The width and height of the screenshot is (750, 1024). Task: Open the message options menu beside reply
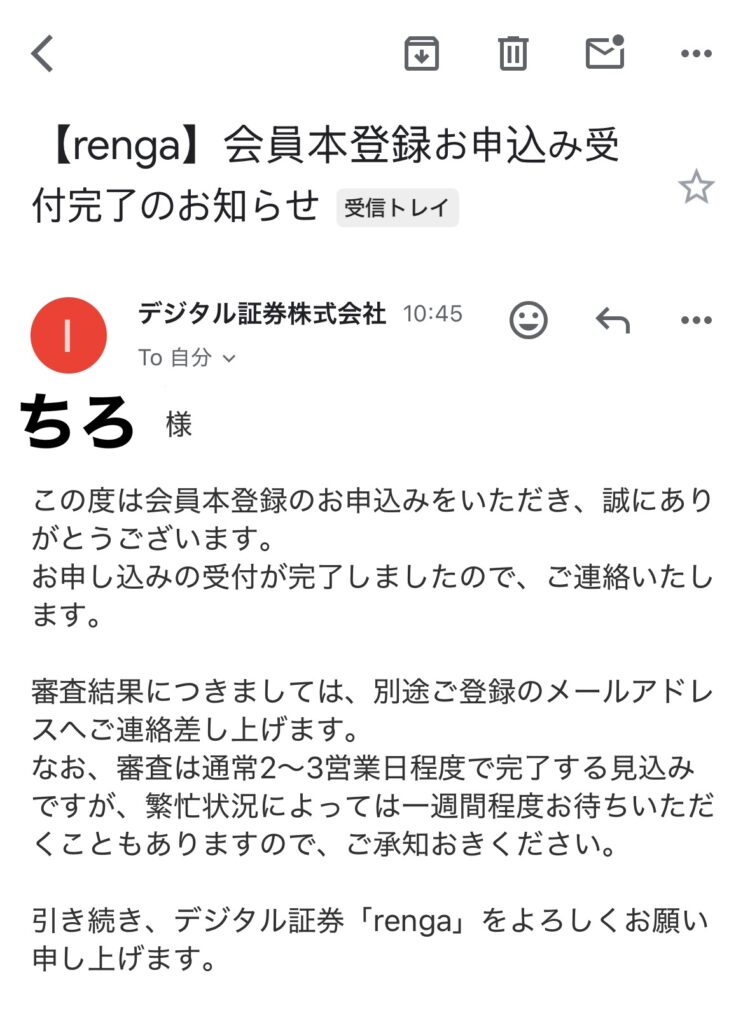click(696, 320)
